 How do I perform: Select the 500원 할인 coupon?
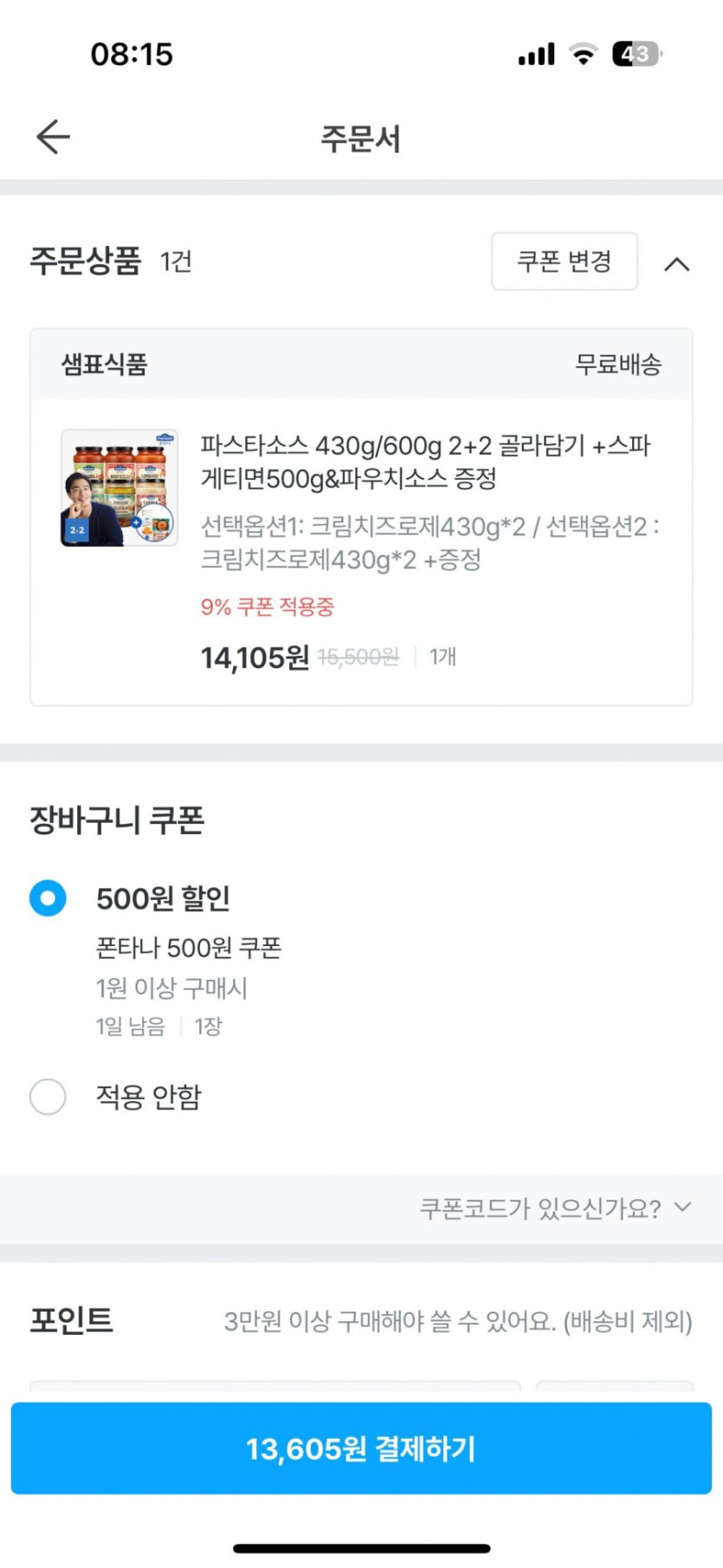[48, 898]
